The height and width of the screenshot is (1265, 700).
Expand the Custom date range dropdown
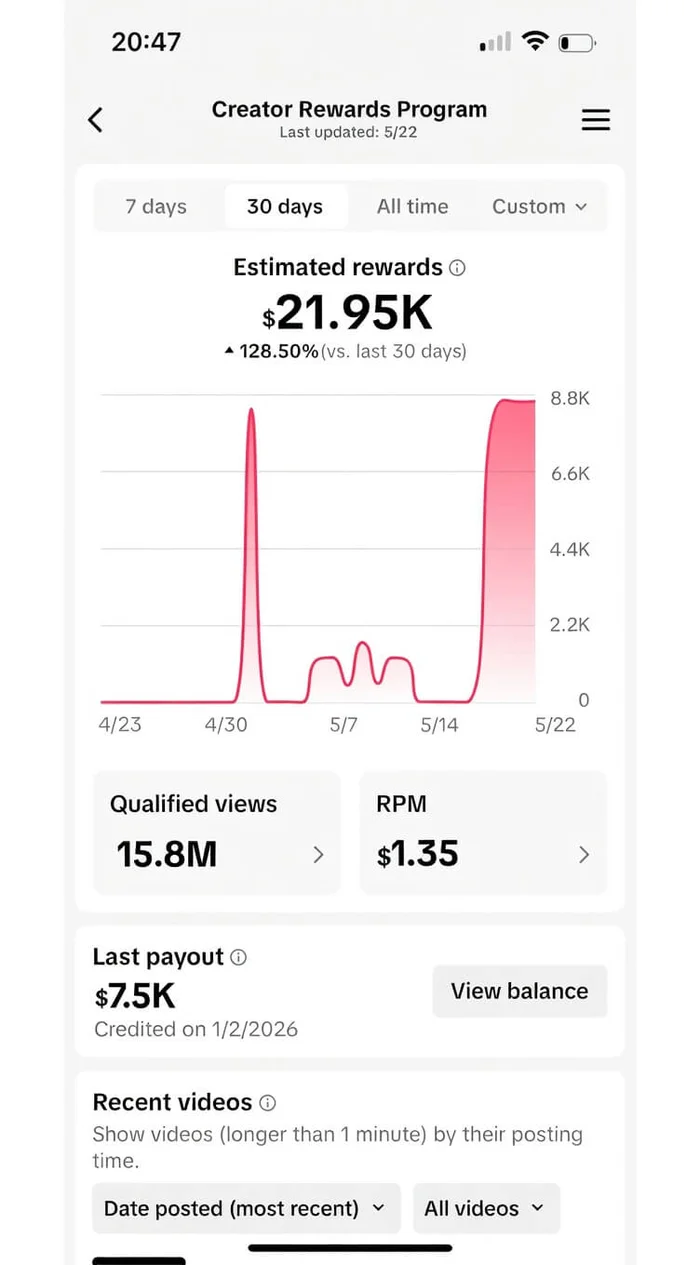coord(540,207)
